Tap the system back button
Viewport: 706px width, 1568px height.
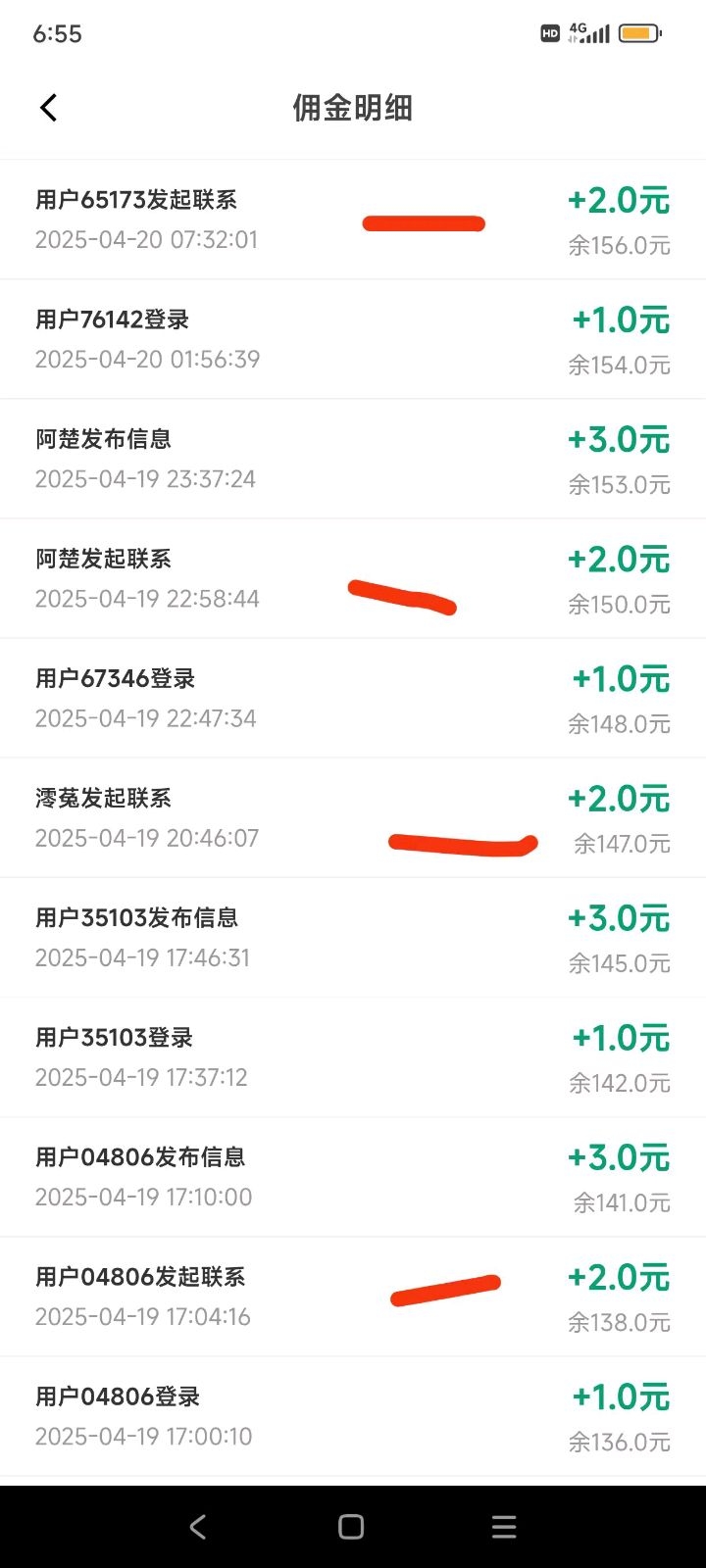pyautogui.click(x=198, y=1526)
